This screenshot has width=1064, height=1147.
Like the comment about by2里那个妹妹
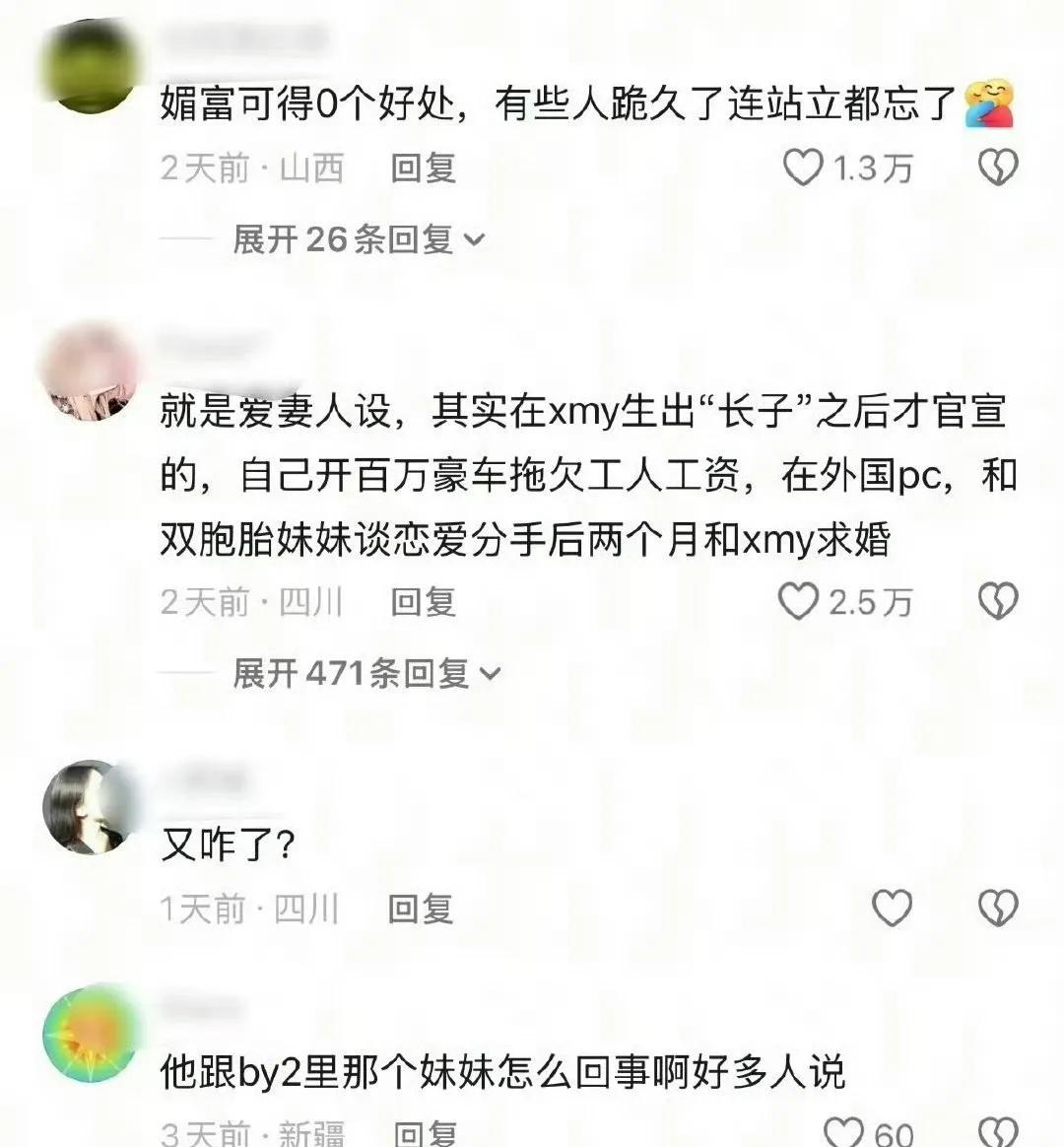click(842, 1132)
